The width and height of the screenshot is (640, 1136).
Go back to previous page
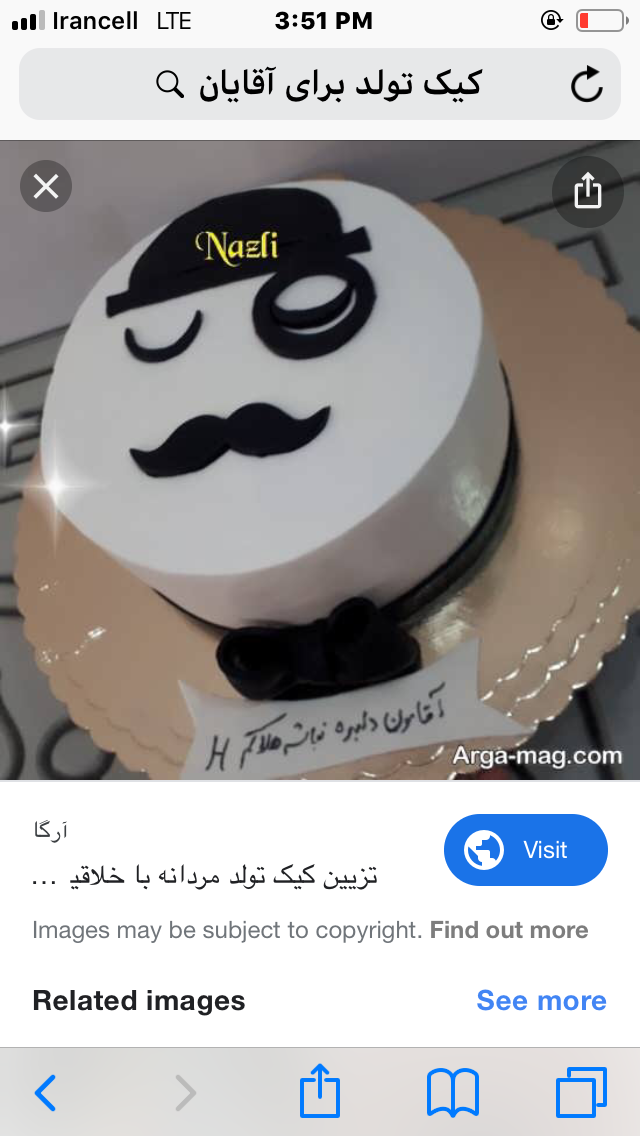(x=46, y=1092)
